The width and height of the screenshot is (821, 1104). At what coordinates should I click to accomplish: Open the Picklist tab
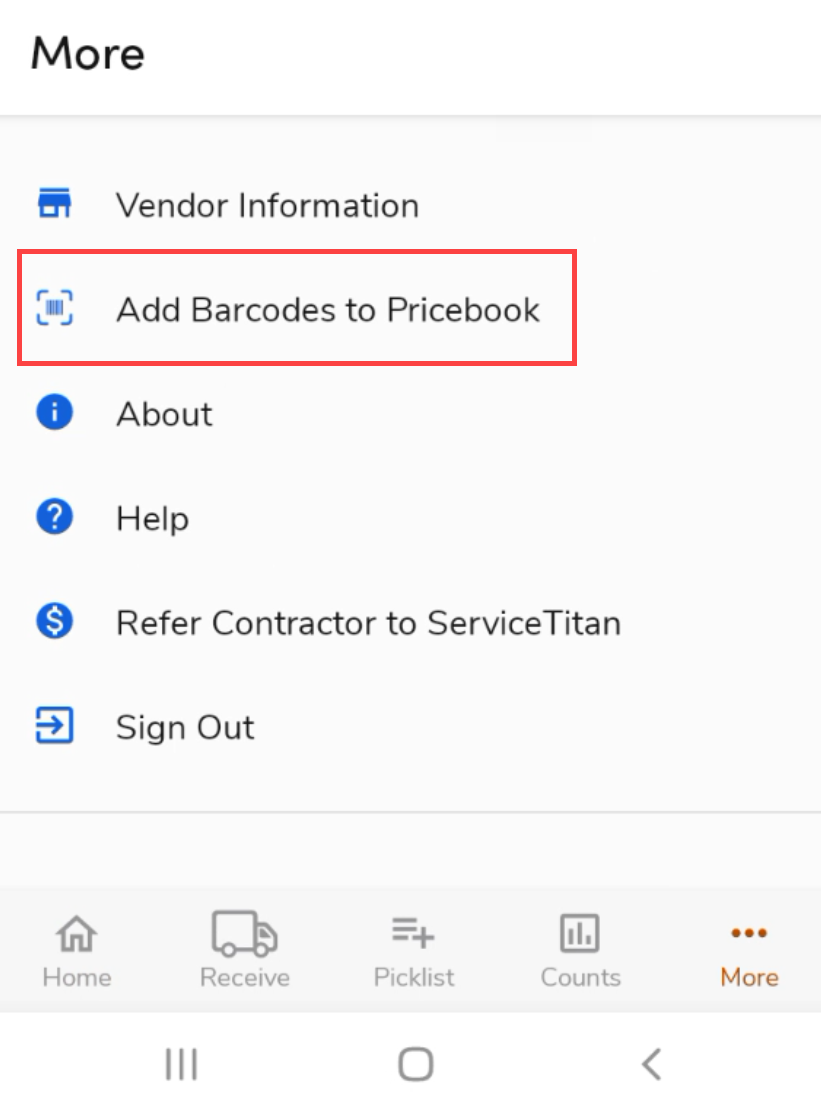coord(413,950)
